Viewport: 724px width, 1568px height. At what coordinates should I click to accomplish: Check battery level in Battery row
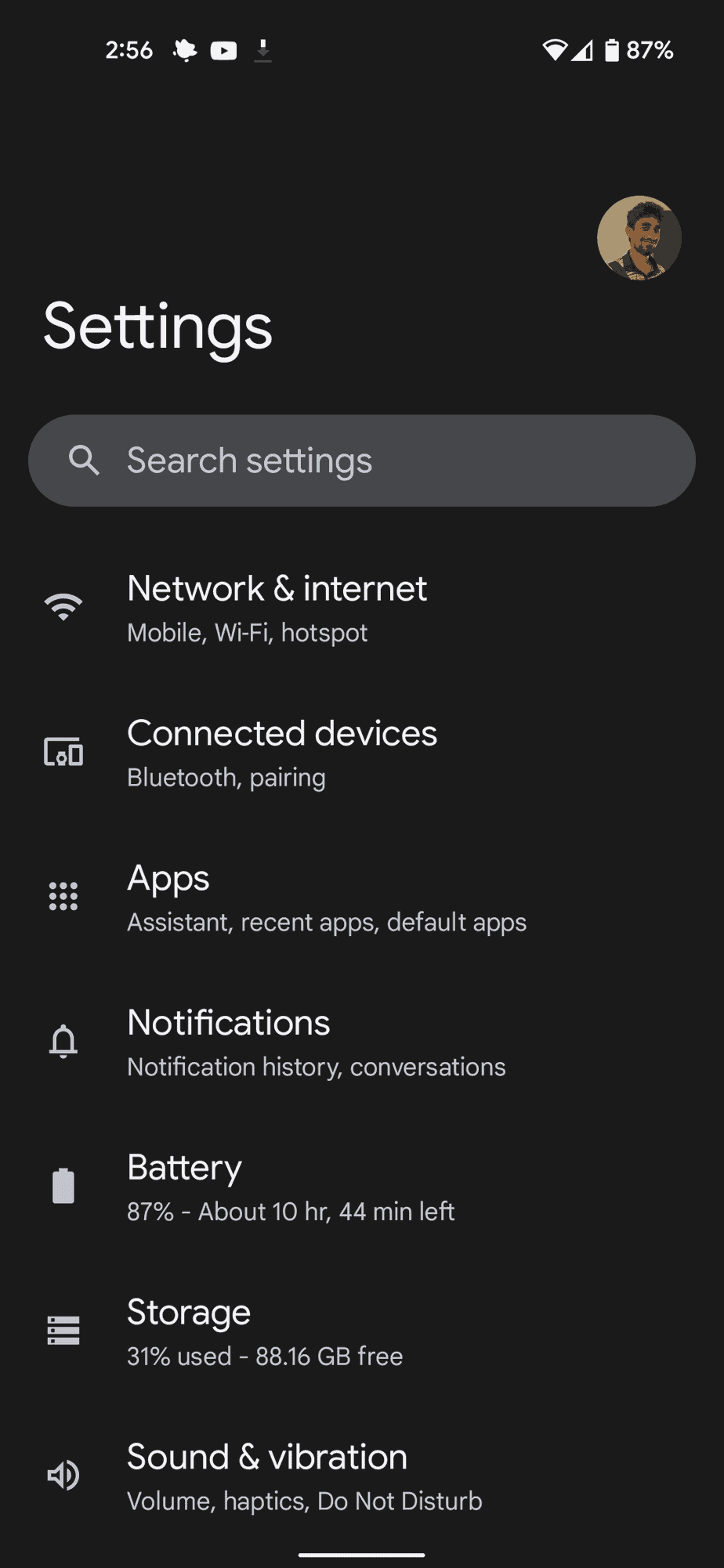pos(291,1212)
